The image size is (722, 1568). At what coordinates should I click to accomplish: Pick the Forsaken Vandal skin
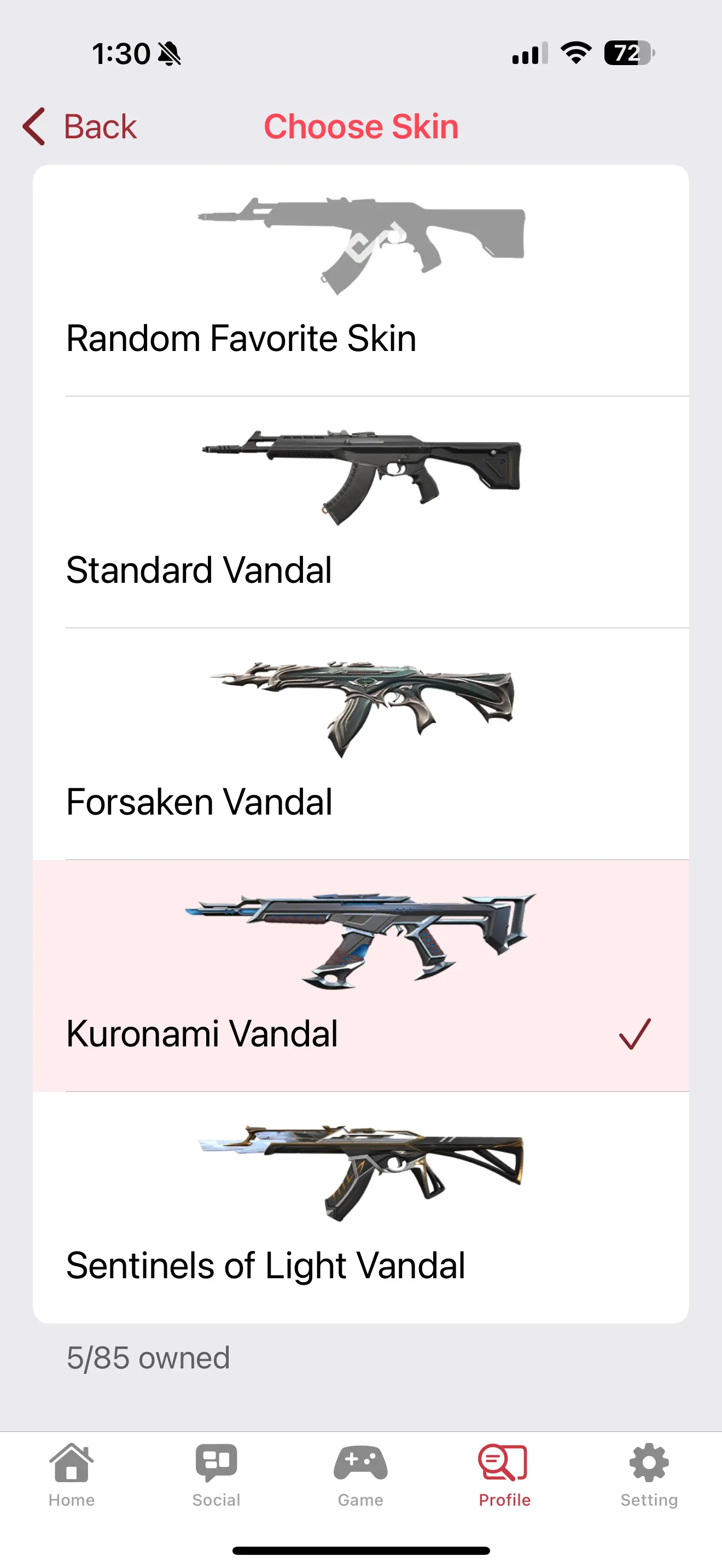point(360,744)
